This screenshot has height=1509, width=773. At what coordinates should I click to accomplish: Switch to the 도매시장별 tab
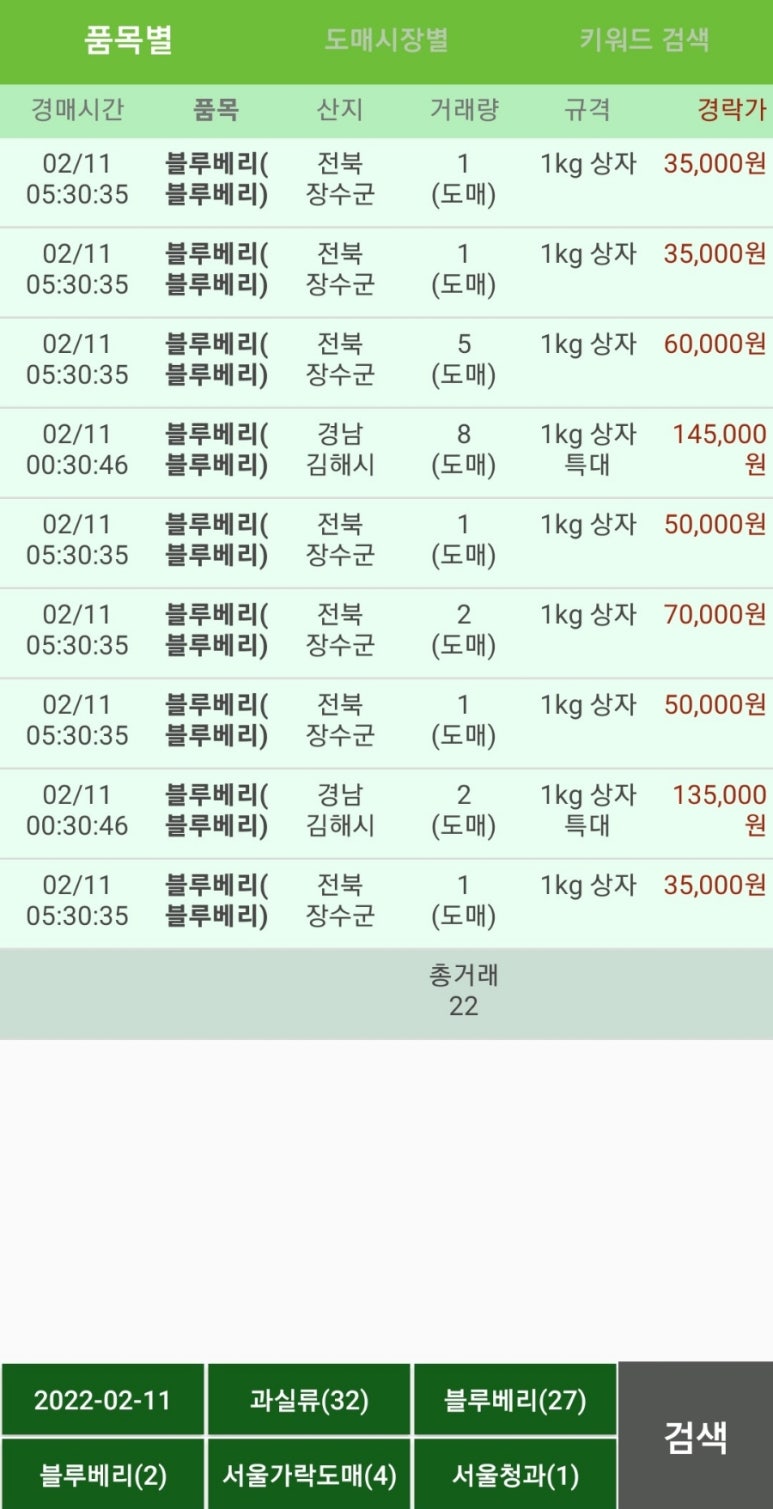[x=386, y=40]
